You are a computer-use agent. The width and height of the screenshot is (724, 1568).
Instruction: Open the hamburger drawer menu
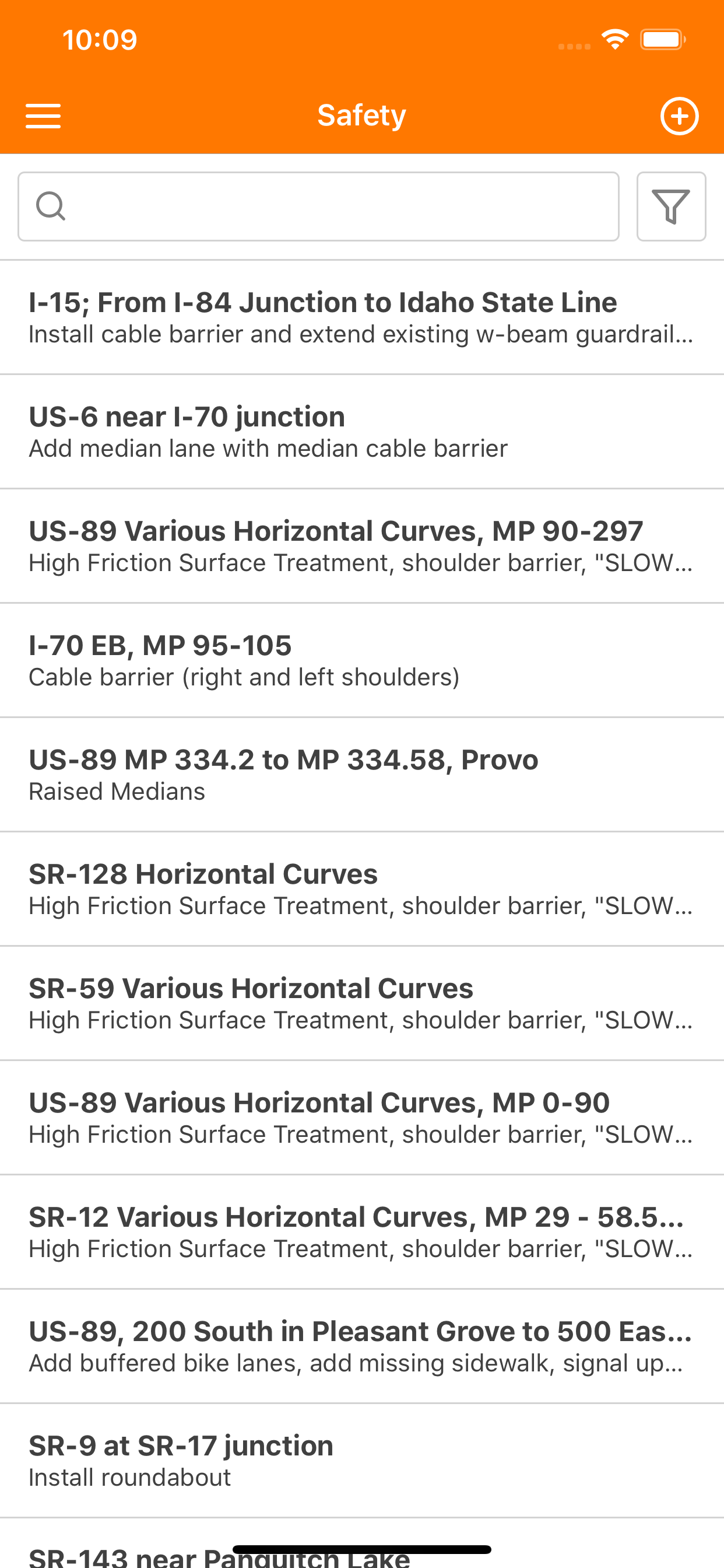pyautogui.click(x=43, y=116)
